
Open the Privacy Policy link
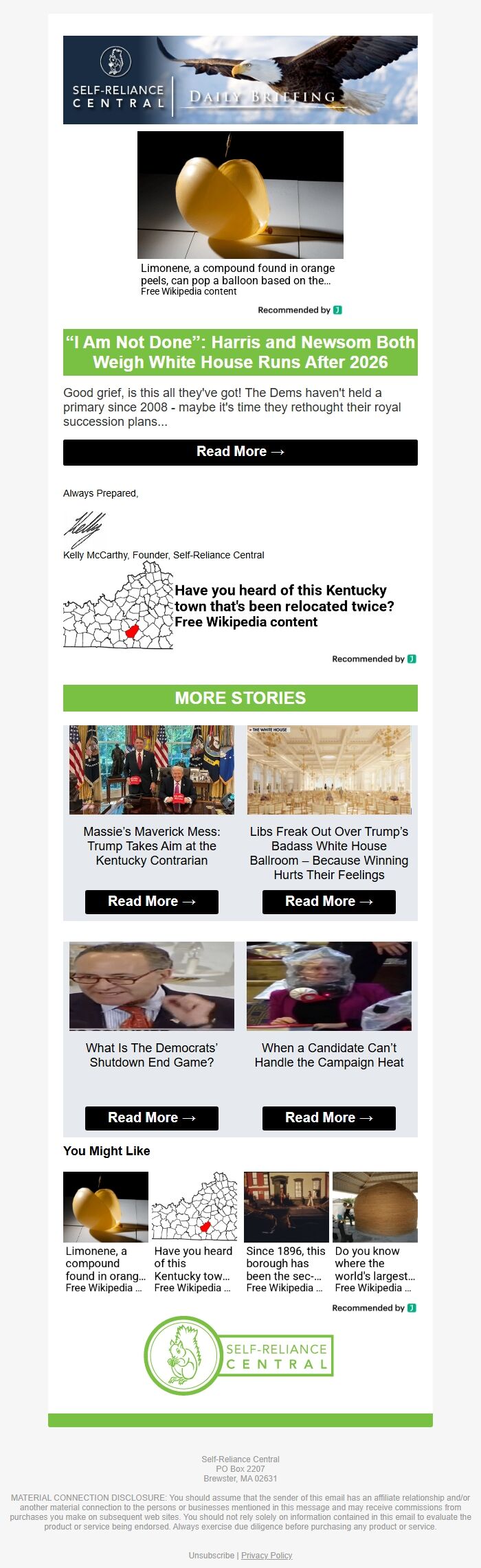(267, 1556)
